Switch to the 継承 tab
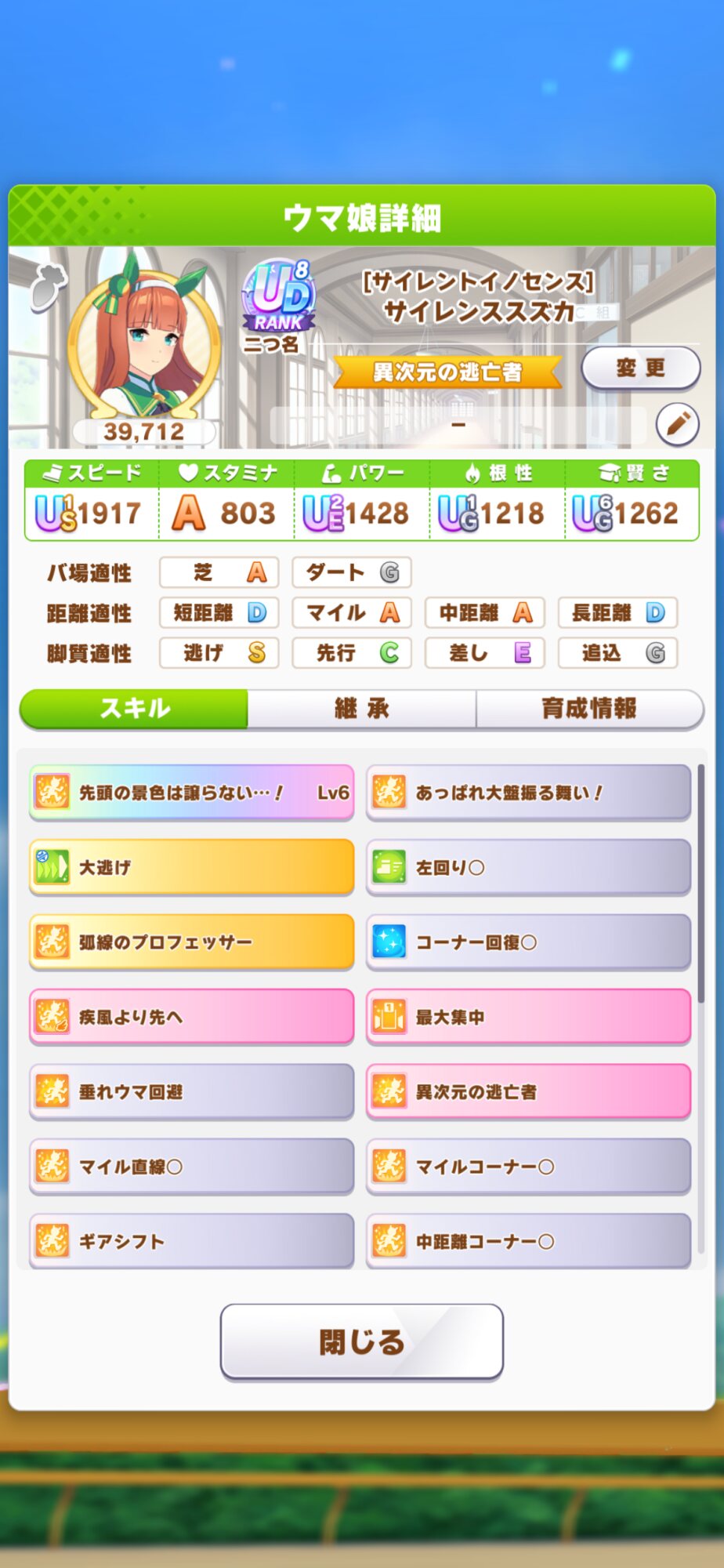This screenshot has width=724, height=1568. pos(361,709)
